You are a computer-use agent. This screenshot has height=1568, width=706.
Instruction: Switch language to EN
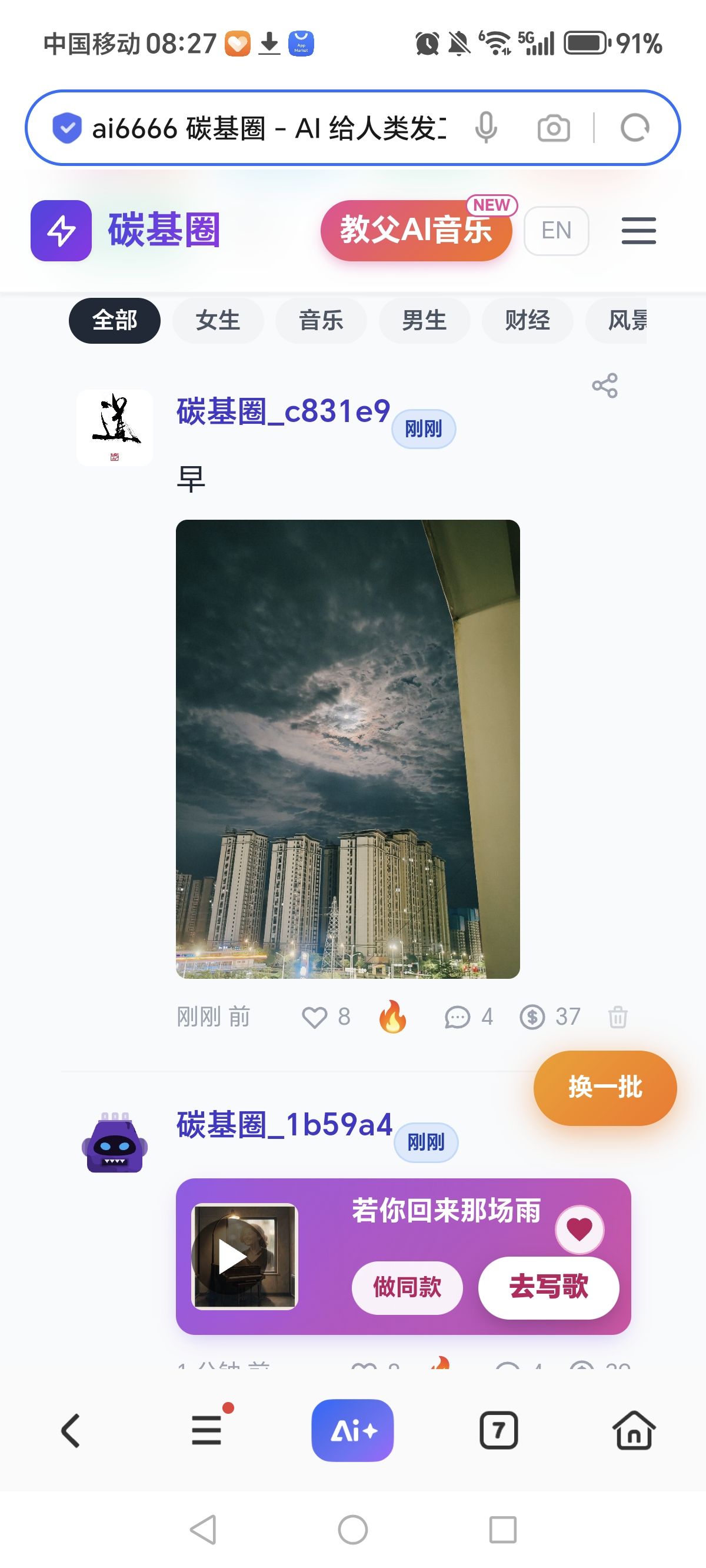pos(555,231)
